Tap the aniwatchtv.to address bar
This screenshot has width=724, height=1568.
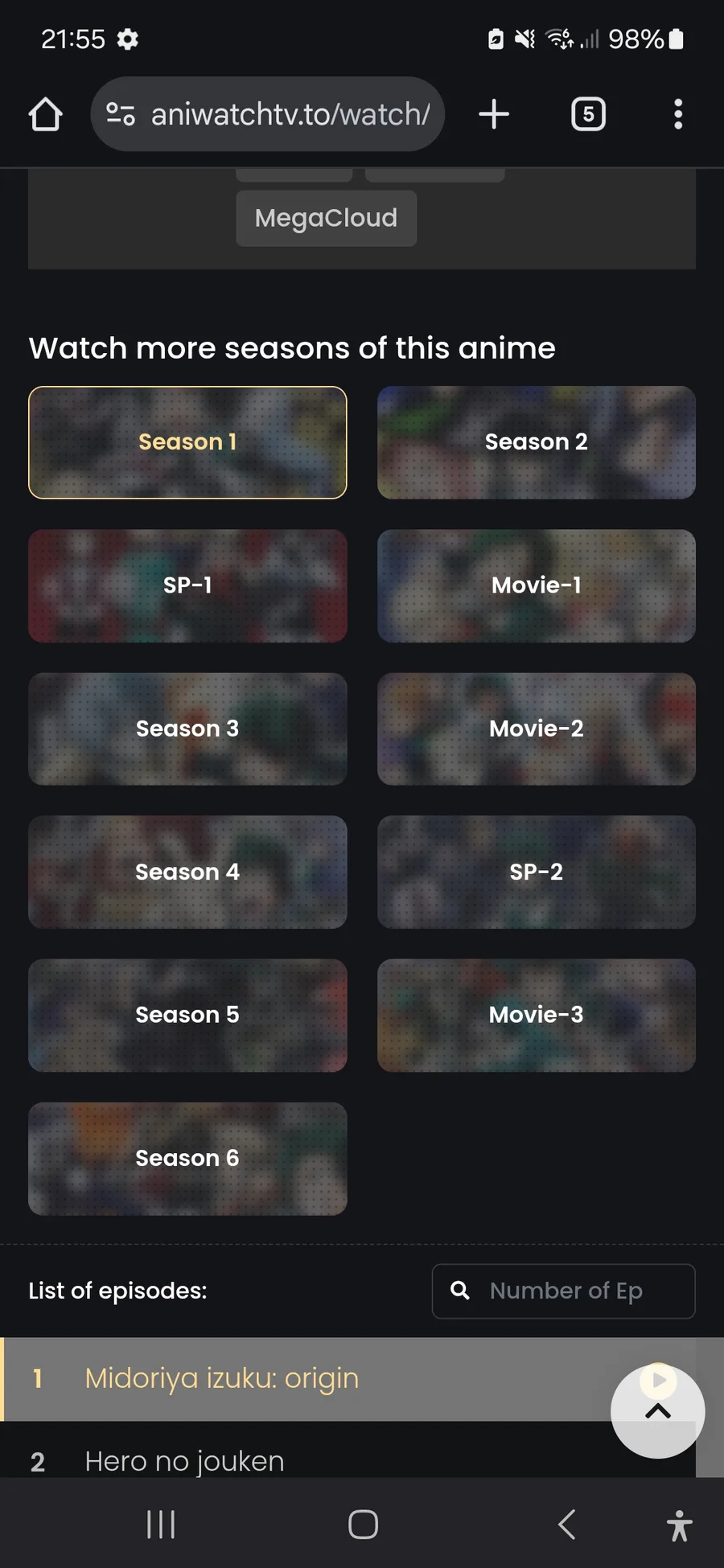click(267, 114)
